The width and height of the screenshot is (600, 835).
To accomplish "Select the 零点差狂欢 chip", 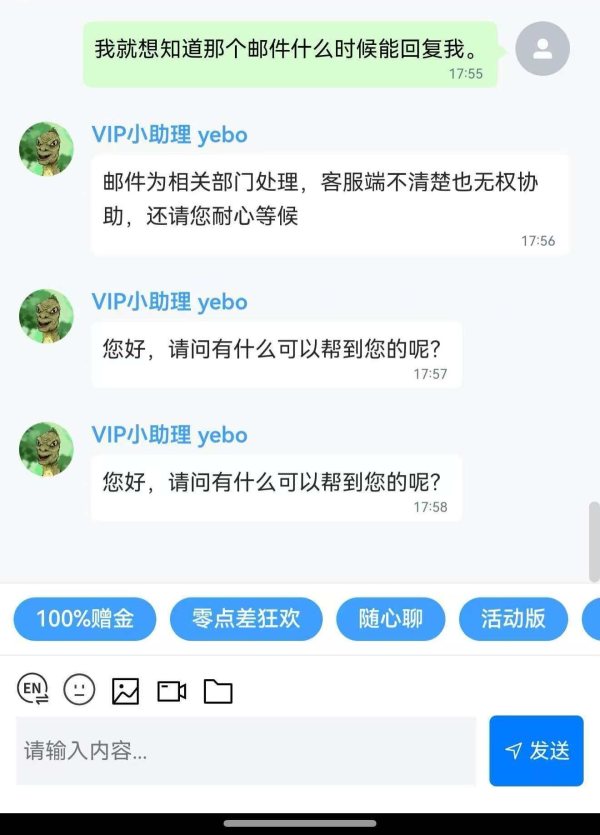I will click(246, 618).
